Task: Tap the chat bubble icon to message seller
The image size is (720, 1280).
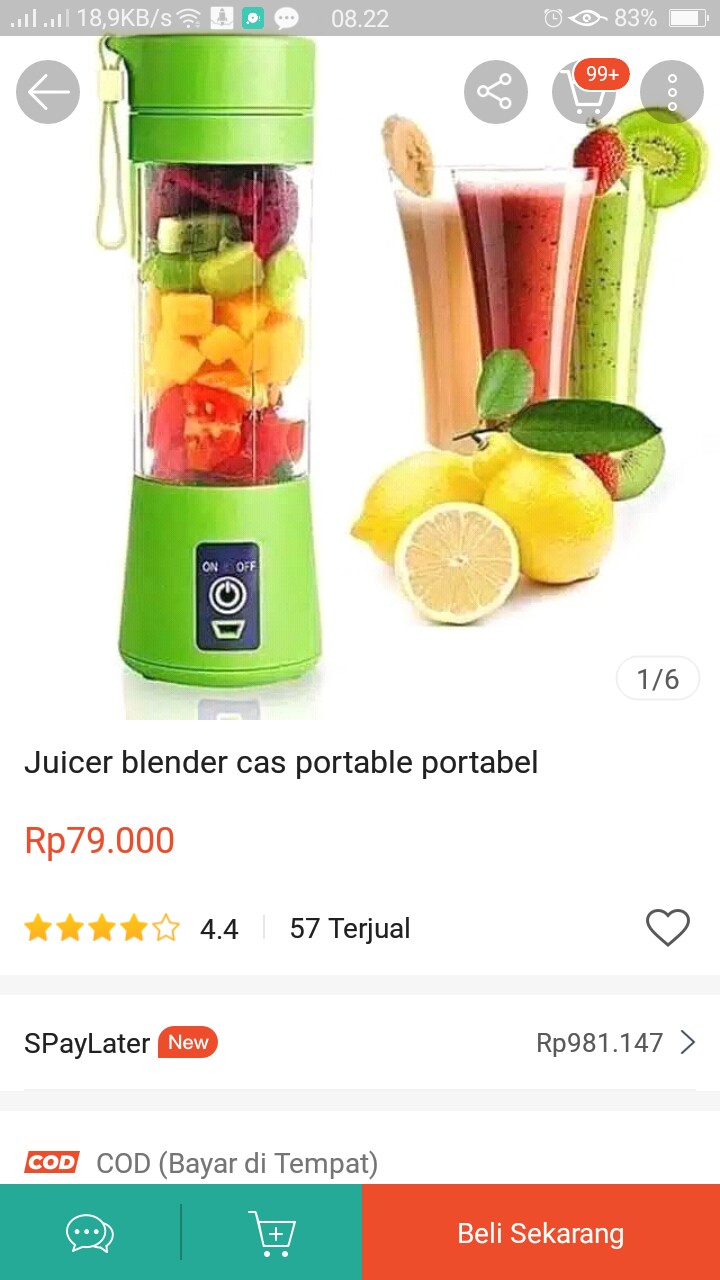Action: (x=89, y=1232)
